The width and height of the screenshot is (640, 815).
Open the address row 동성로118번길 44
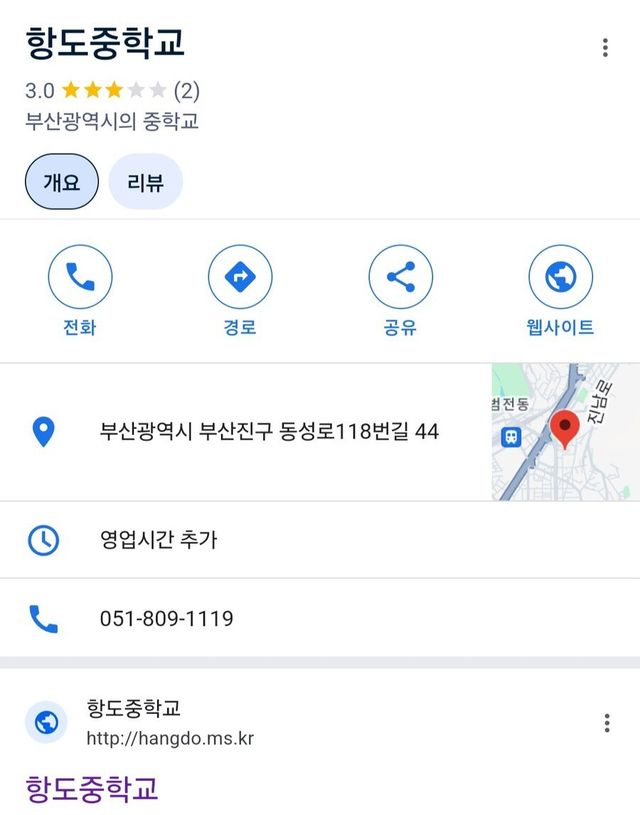coord(269,432)
